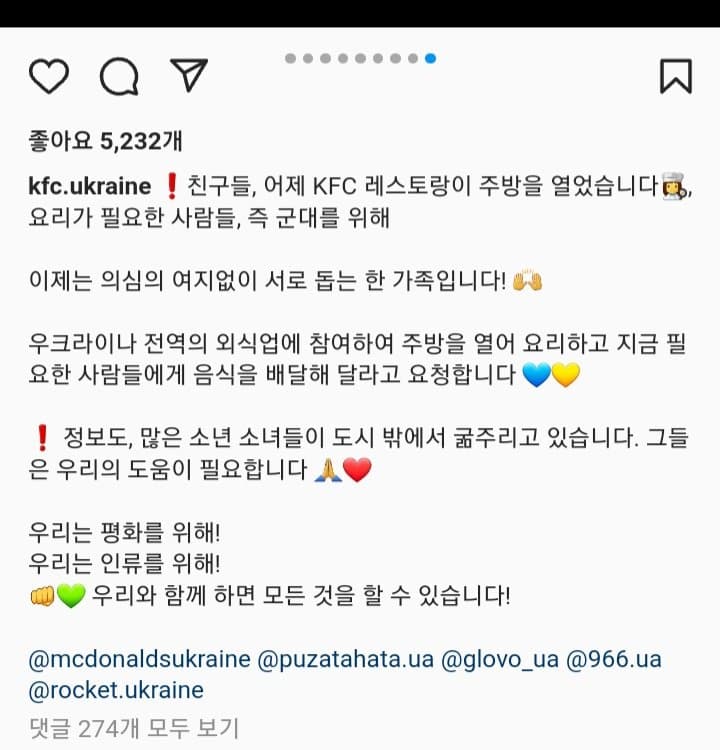Open the kfc.ukraine profile from the caption
Image resolution: width=720 pixels, height=750 pixels.
[90, 186]
